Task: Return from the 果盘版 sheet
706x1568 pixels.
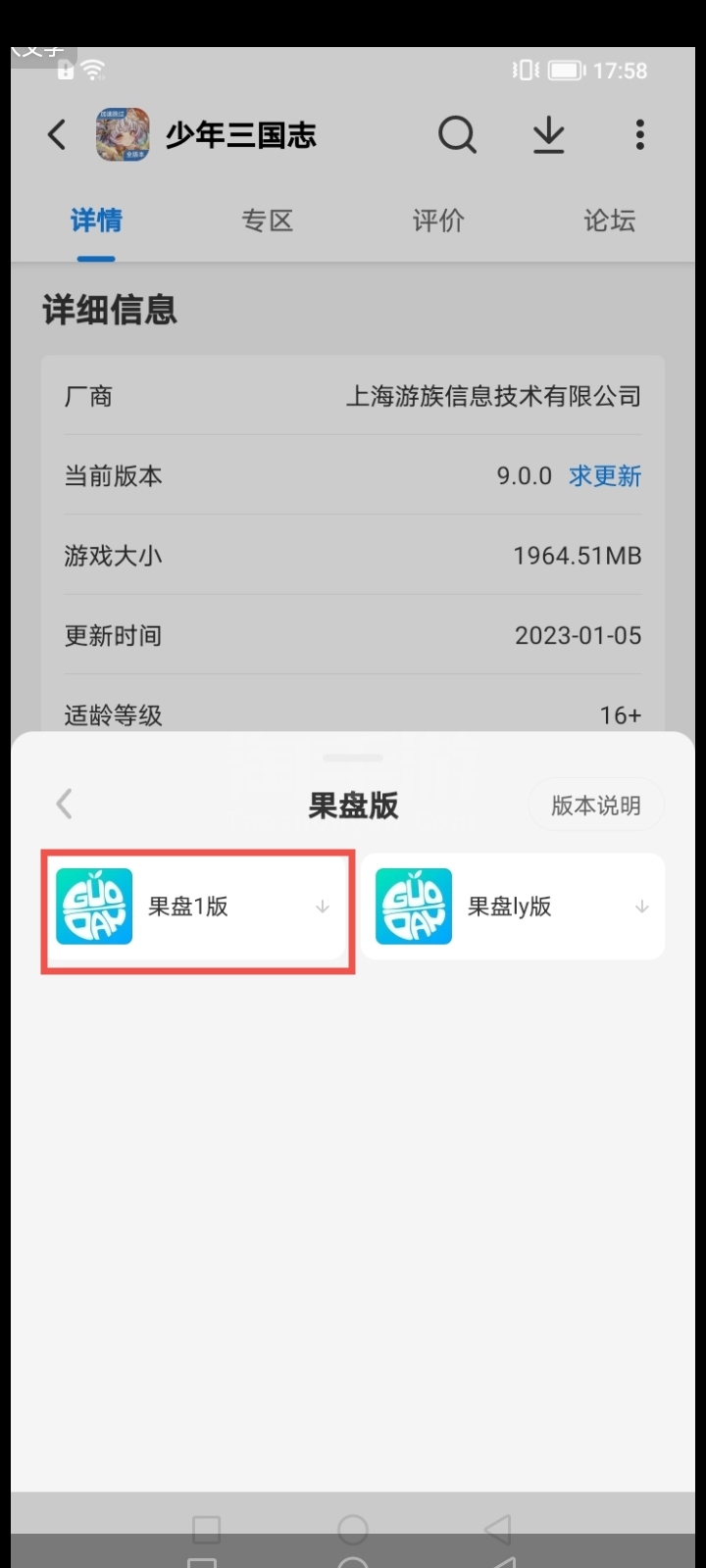Action: pos(65,805)
